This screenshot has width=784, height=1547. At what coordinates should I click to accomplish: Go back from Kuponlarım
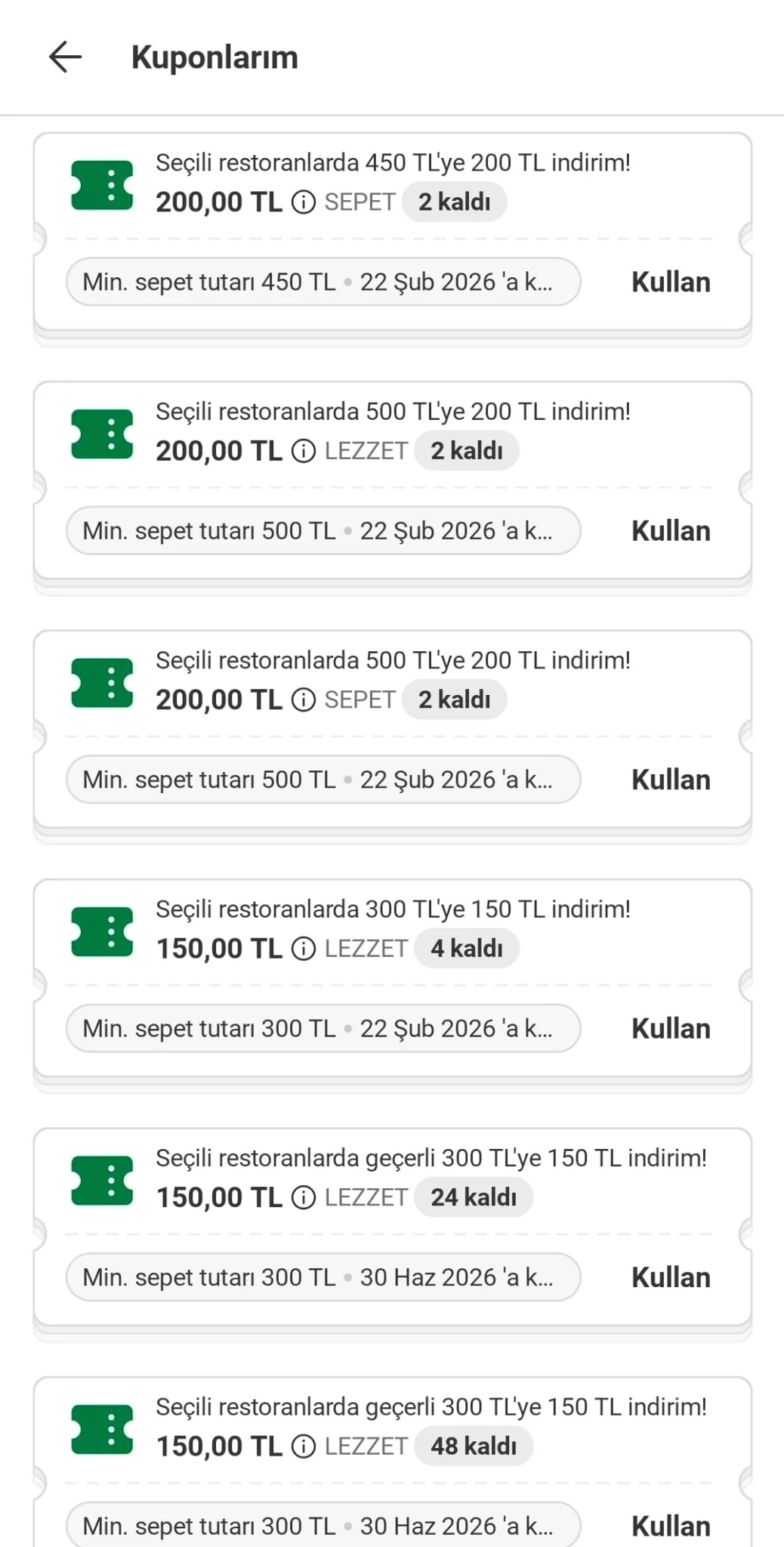coord(65,57)
